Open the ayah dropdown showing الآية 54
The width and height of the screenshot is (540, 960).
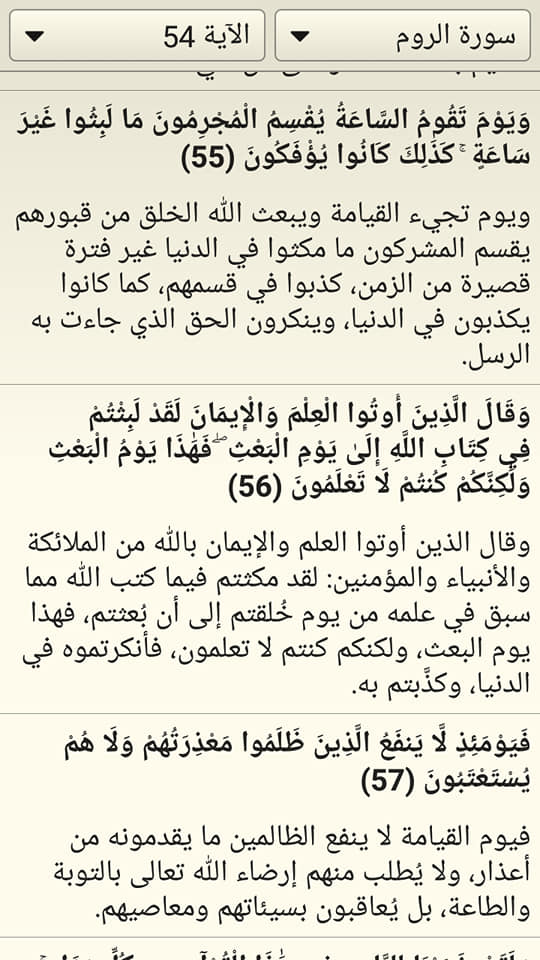click(x=137, y=36)
